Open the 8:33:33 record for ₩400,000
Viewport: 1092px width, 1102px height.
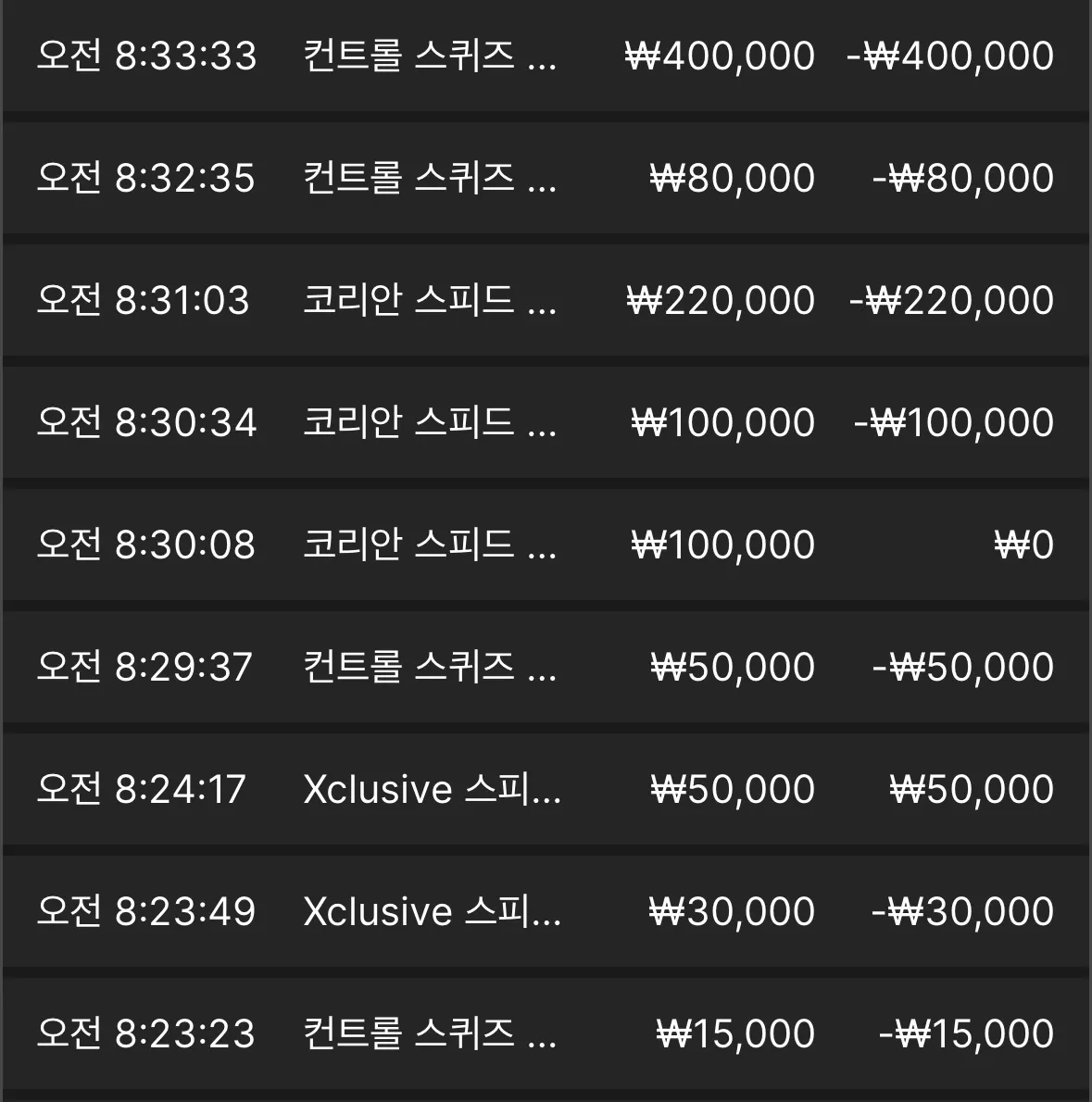[x=546, y=56]
